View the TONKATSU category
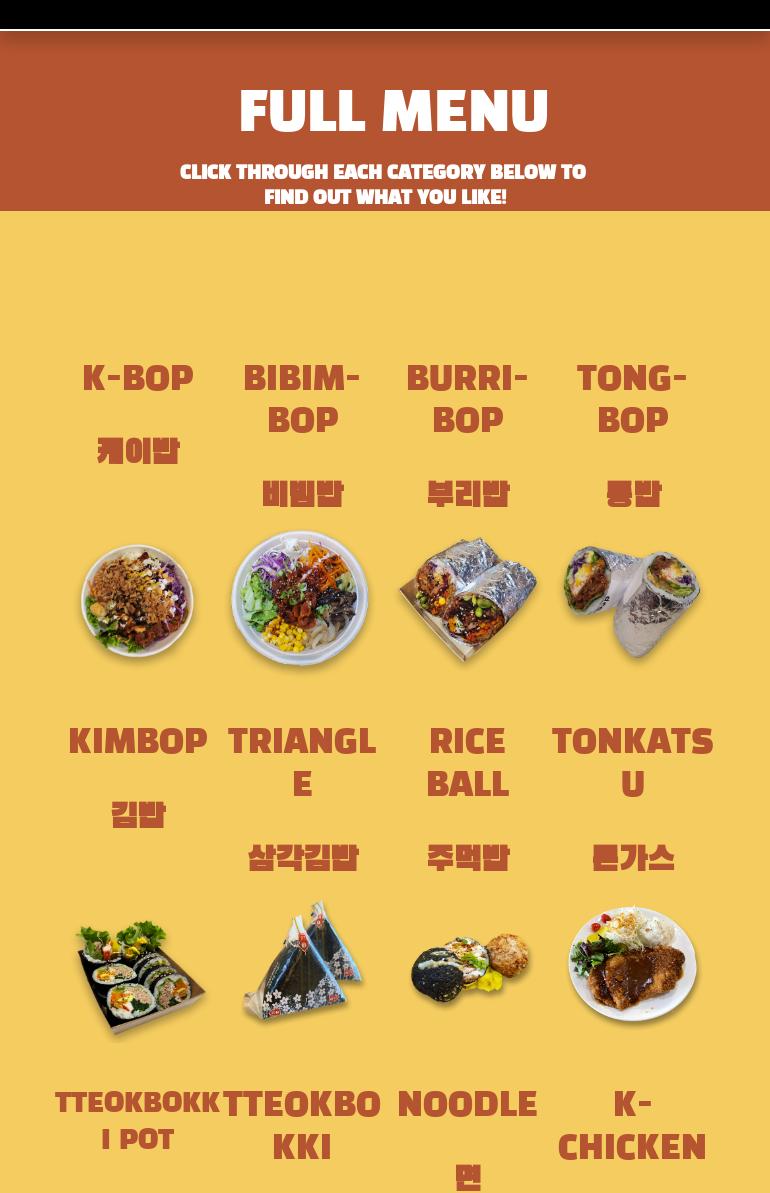 [x=632, y=762]
